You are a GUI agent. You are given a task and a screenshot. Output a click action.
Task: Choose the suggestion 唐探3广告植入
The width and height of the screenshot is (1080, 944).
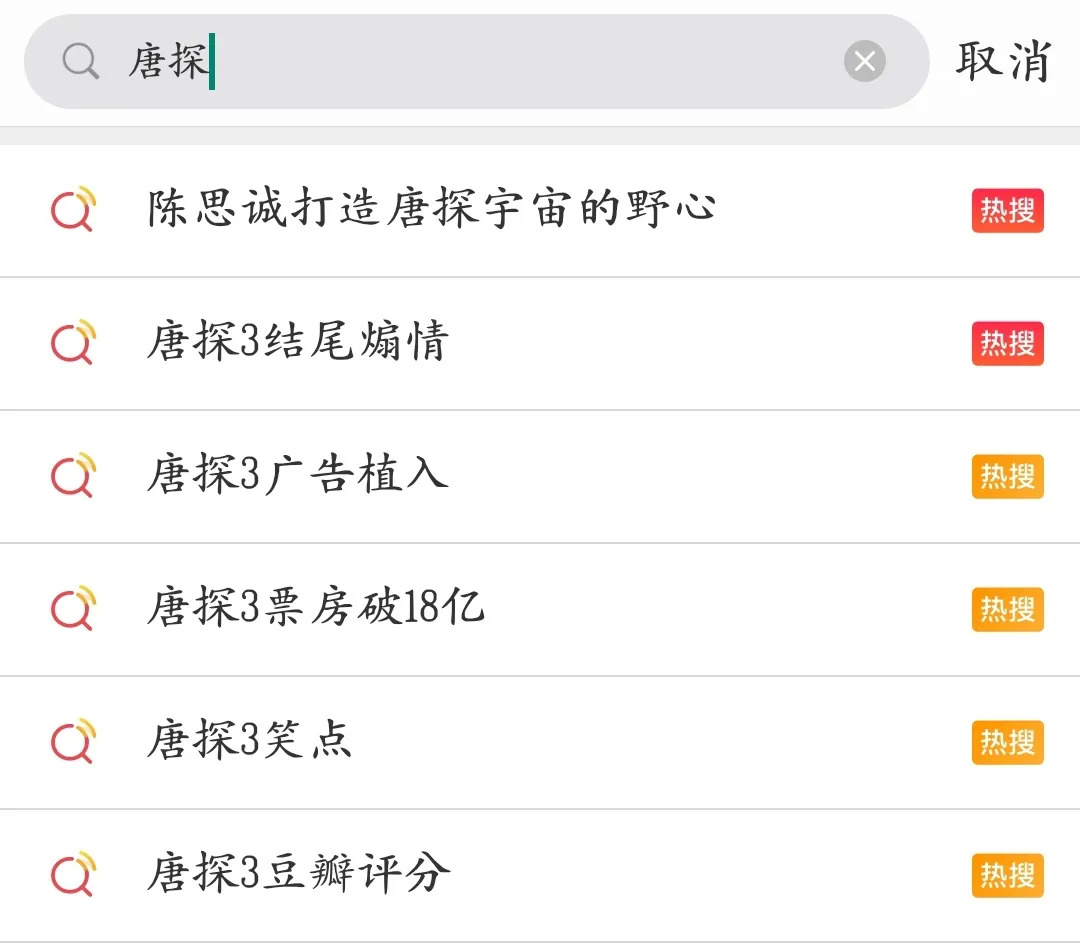click(298, 476)
